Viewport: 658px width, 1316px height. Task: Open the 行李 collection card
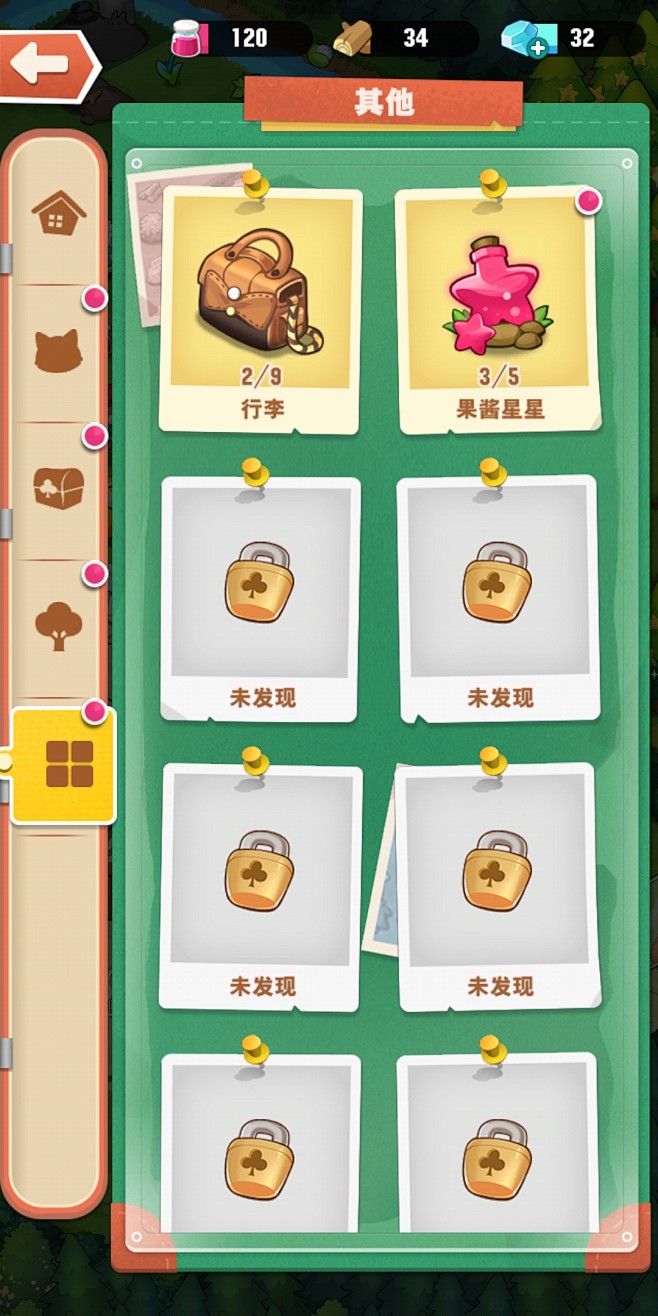261,310
